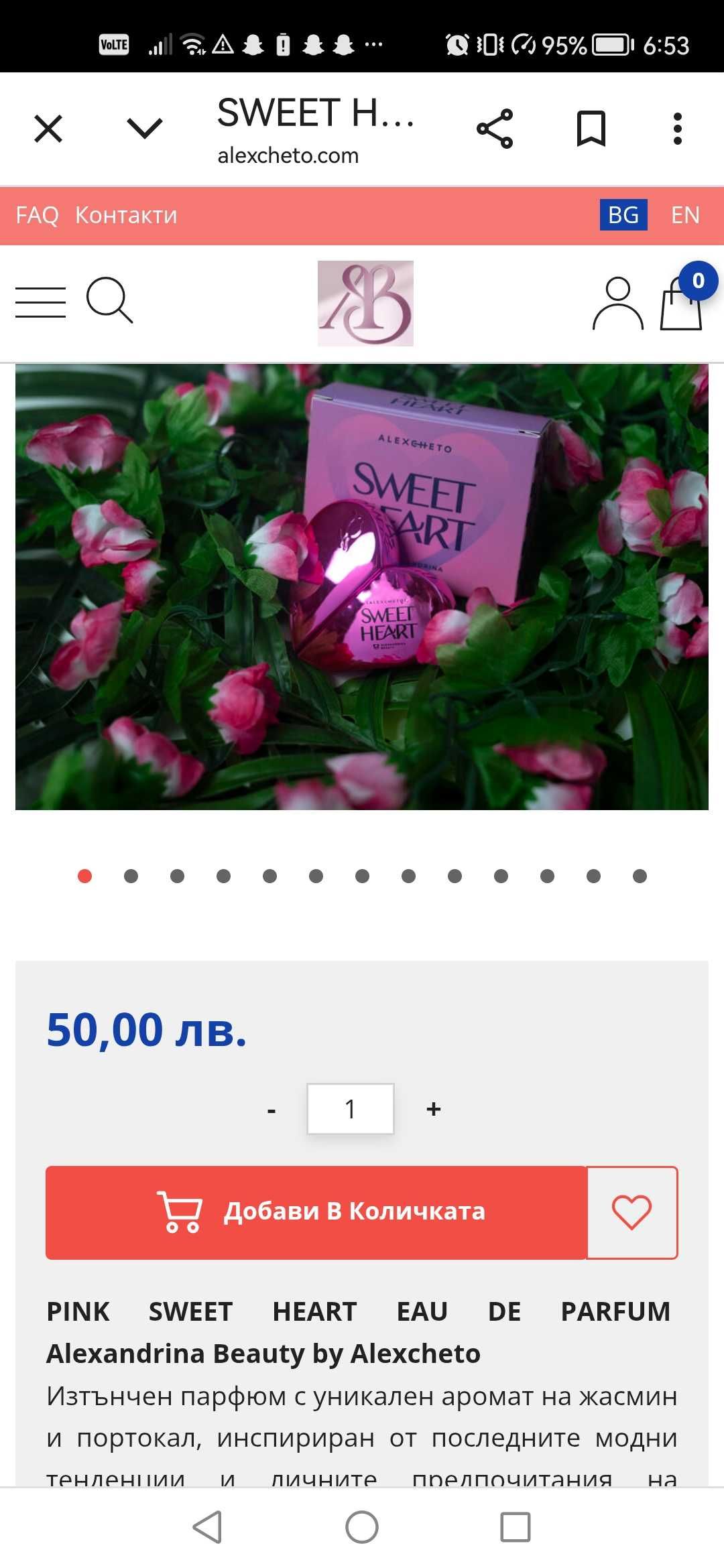Go back with the system back button
The height and width of the screenshot is (1568, 724).
(x=207, y=1527)
